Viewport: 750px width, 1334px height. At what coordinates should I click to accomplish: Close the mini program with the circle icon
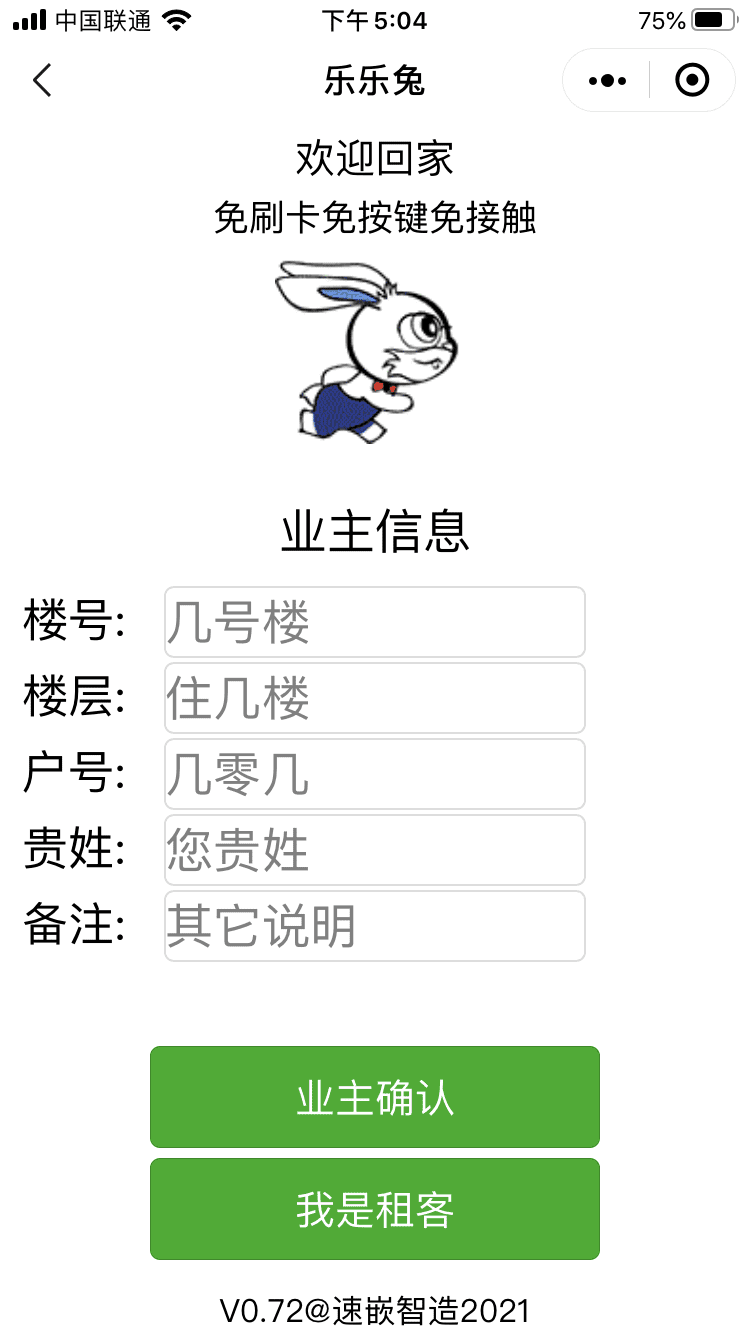[692, 80]
